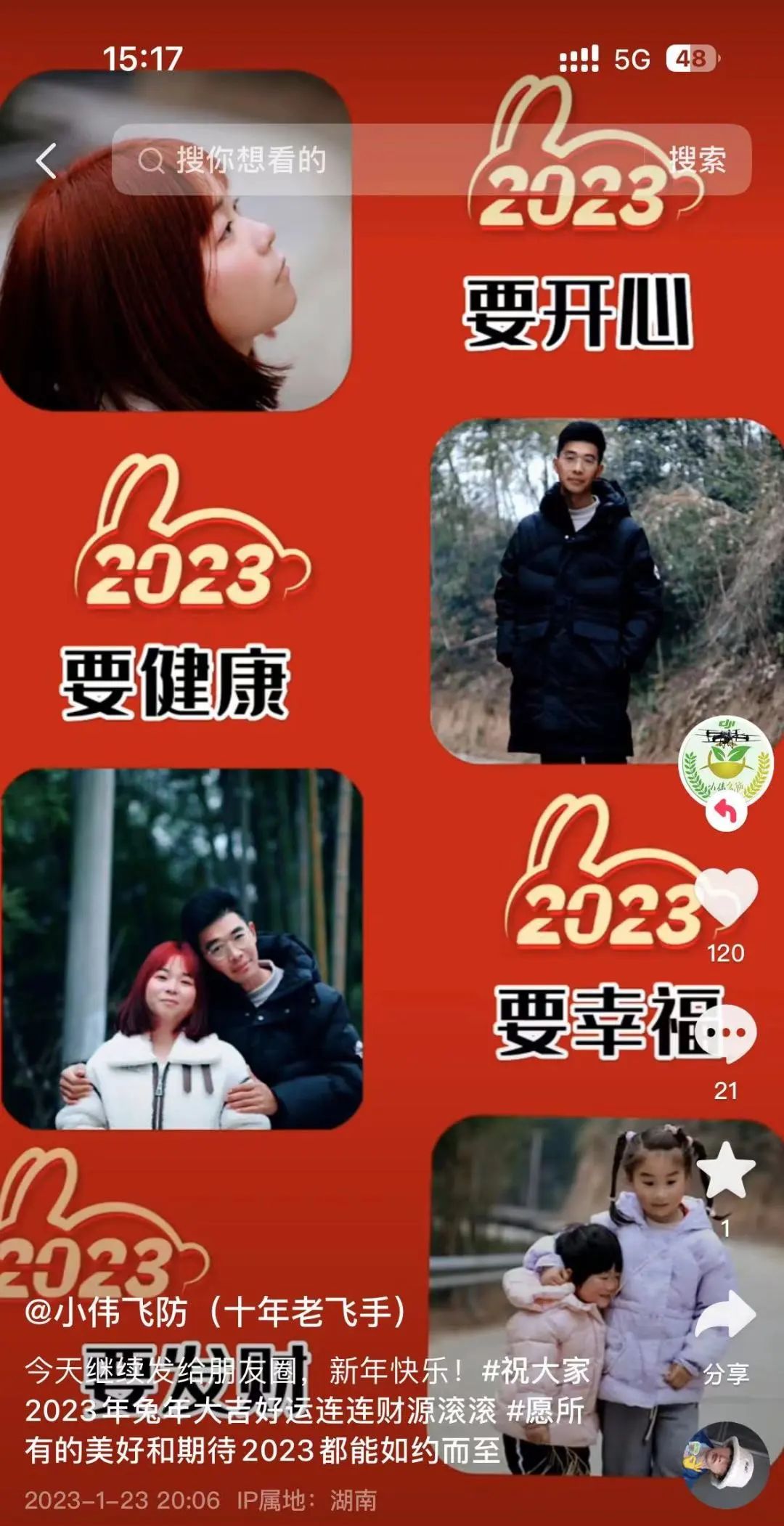
Task: Open the author's profile avatar
Action: pyautogui.click(x=725, y=761)
